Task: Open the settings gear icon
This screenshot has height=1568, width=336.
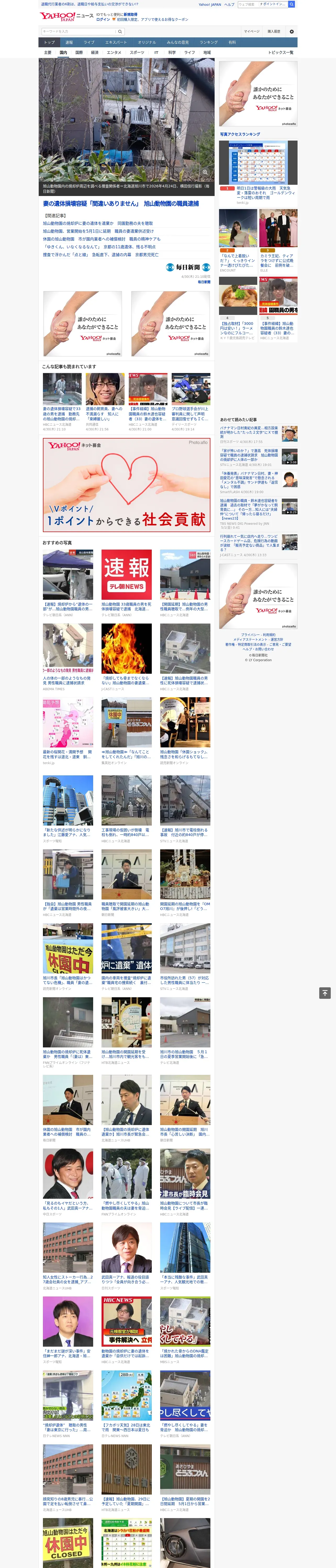Action: click(x=292, y=32)
